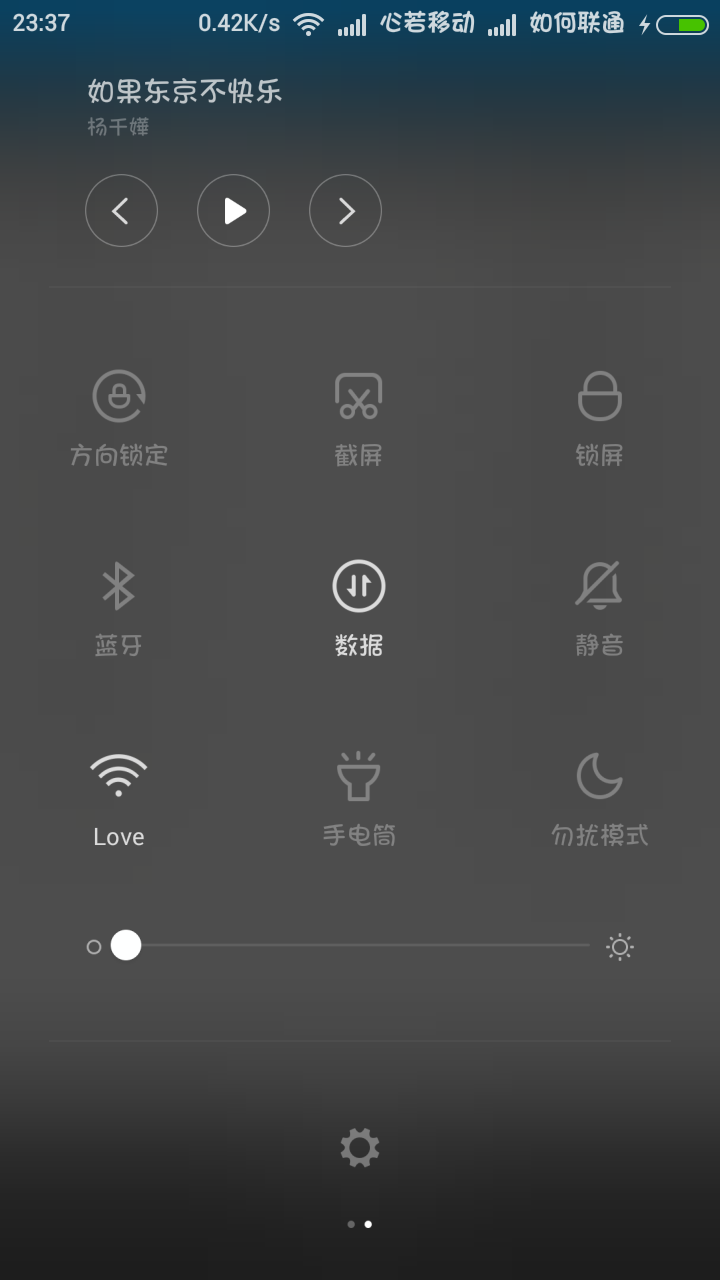Skip to the next song

click(x=345, y=211)
